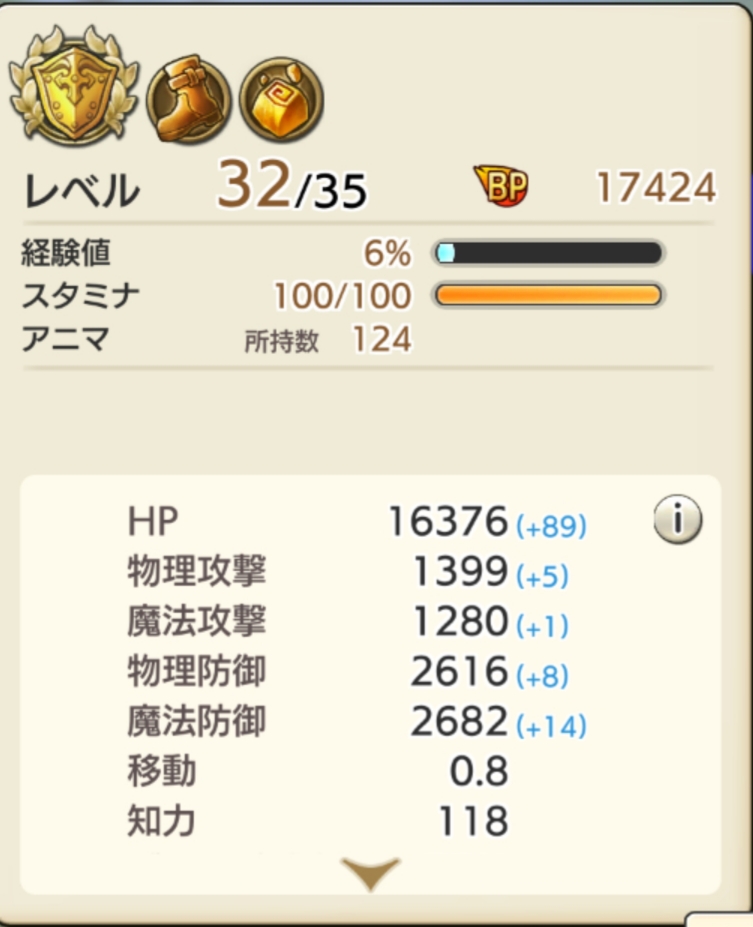Tap the orange pouch skill icon
Image resolution: width=753 pixels, height=927 pixels.
[281, 100]
